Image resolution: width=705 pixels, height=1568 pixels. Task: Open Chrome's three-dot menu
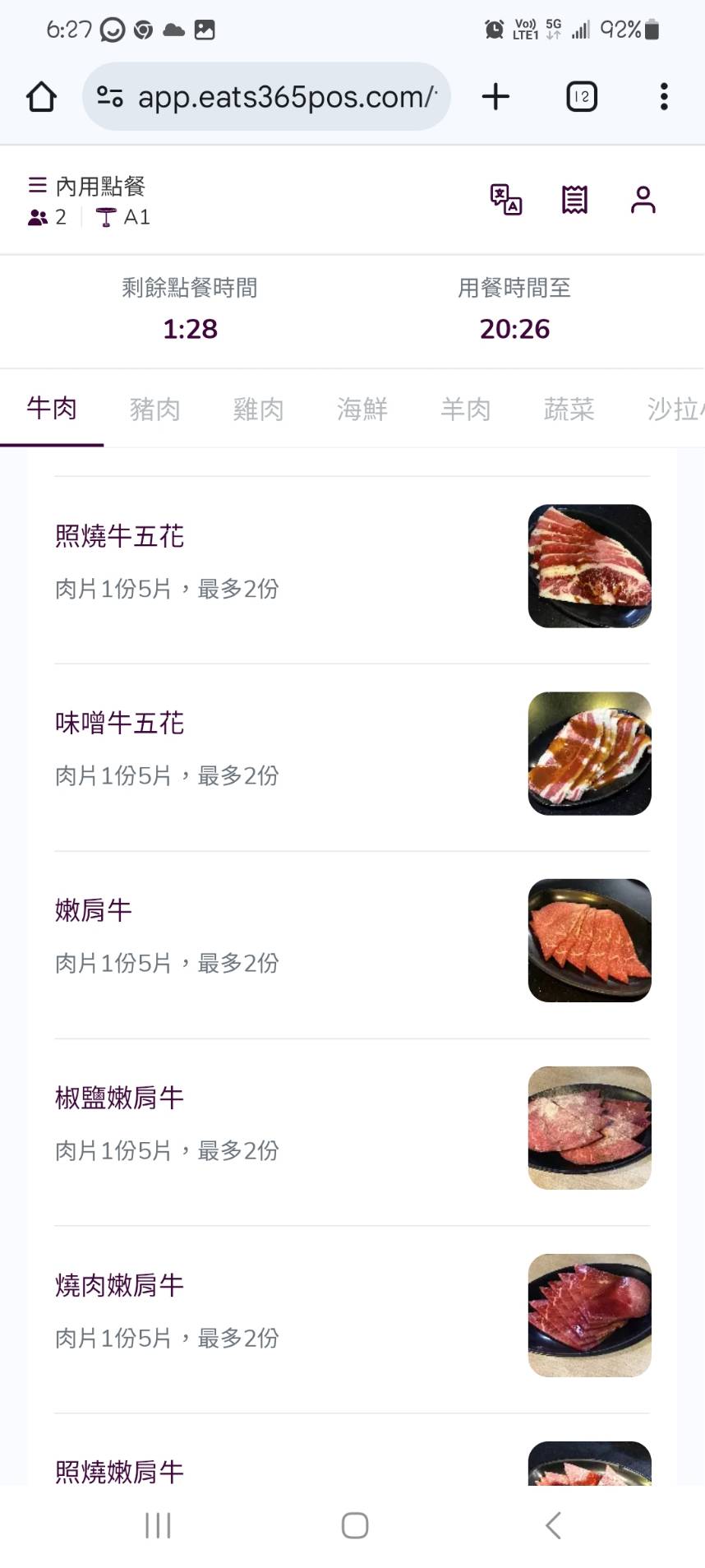pos(664,96)
